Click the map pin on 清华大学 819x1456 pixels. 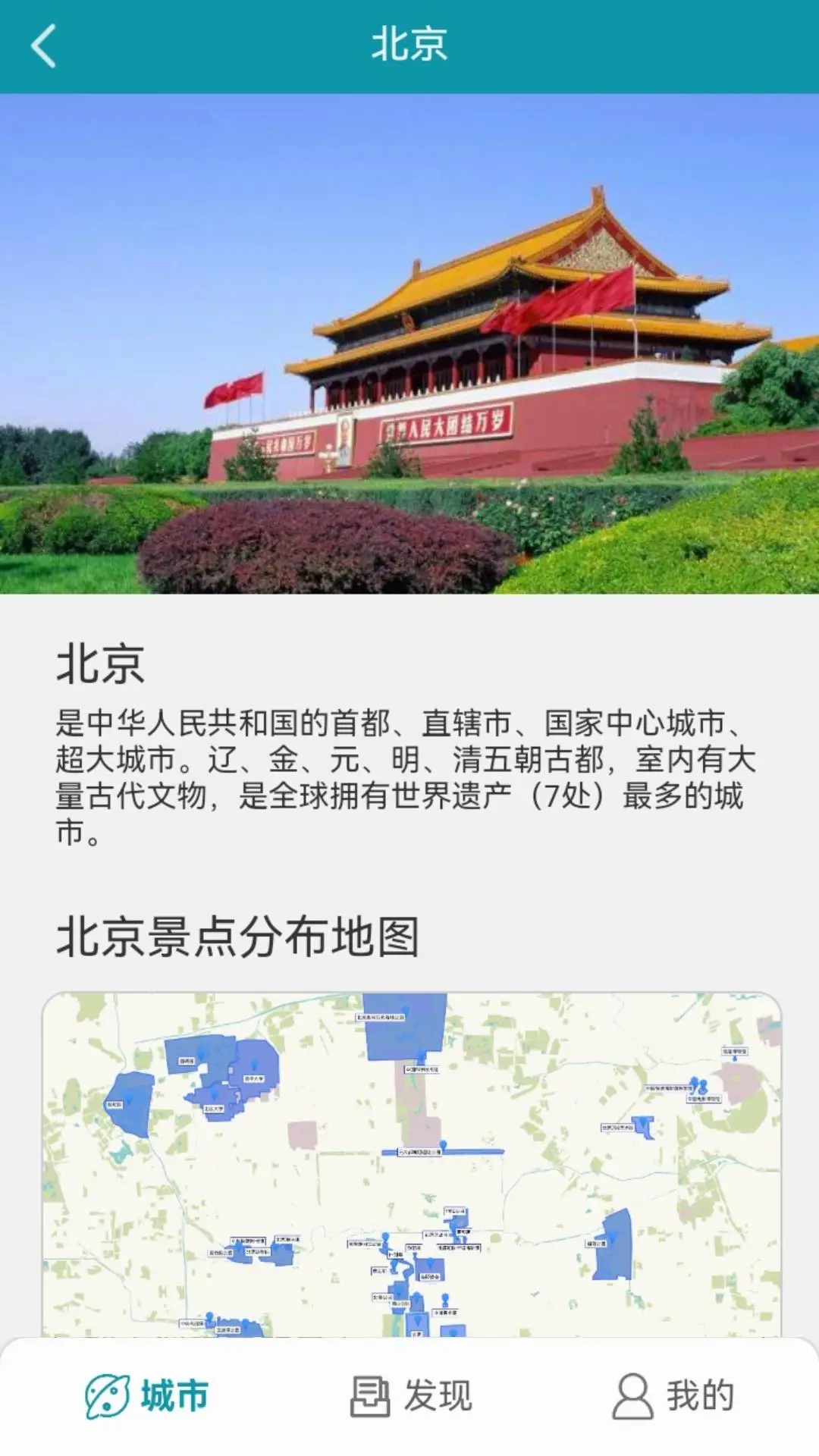pyautogui.click(x=255, y=1064)
